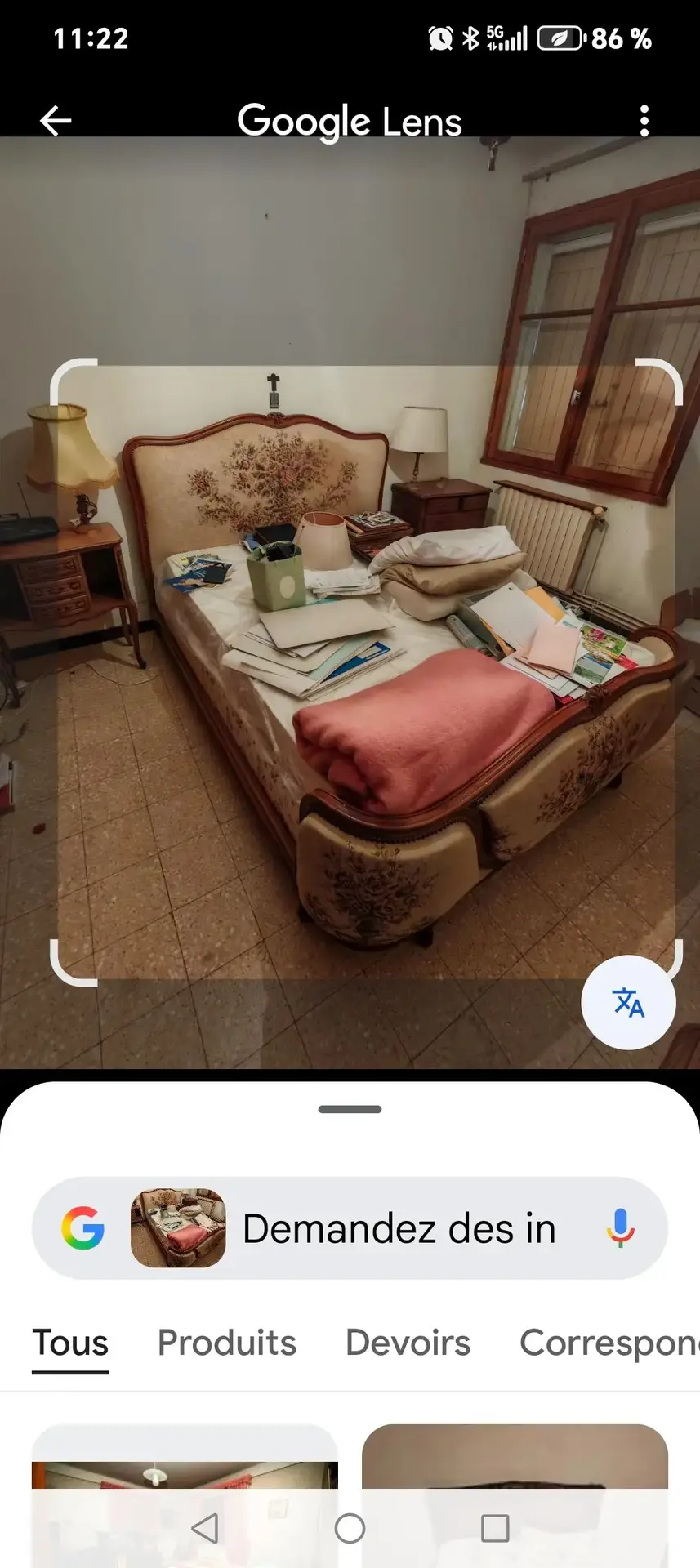Viewport: 700px width, 1568px height.
Task: Open the three-dot overflow menu
Action: click(644, 121)
